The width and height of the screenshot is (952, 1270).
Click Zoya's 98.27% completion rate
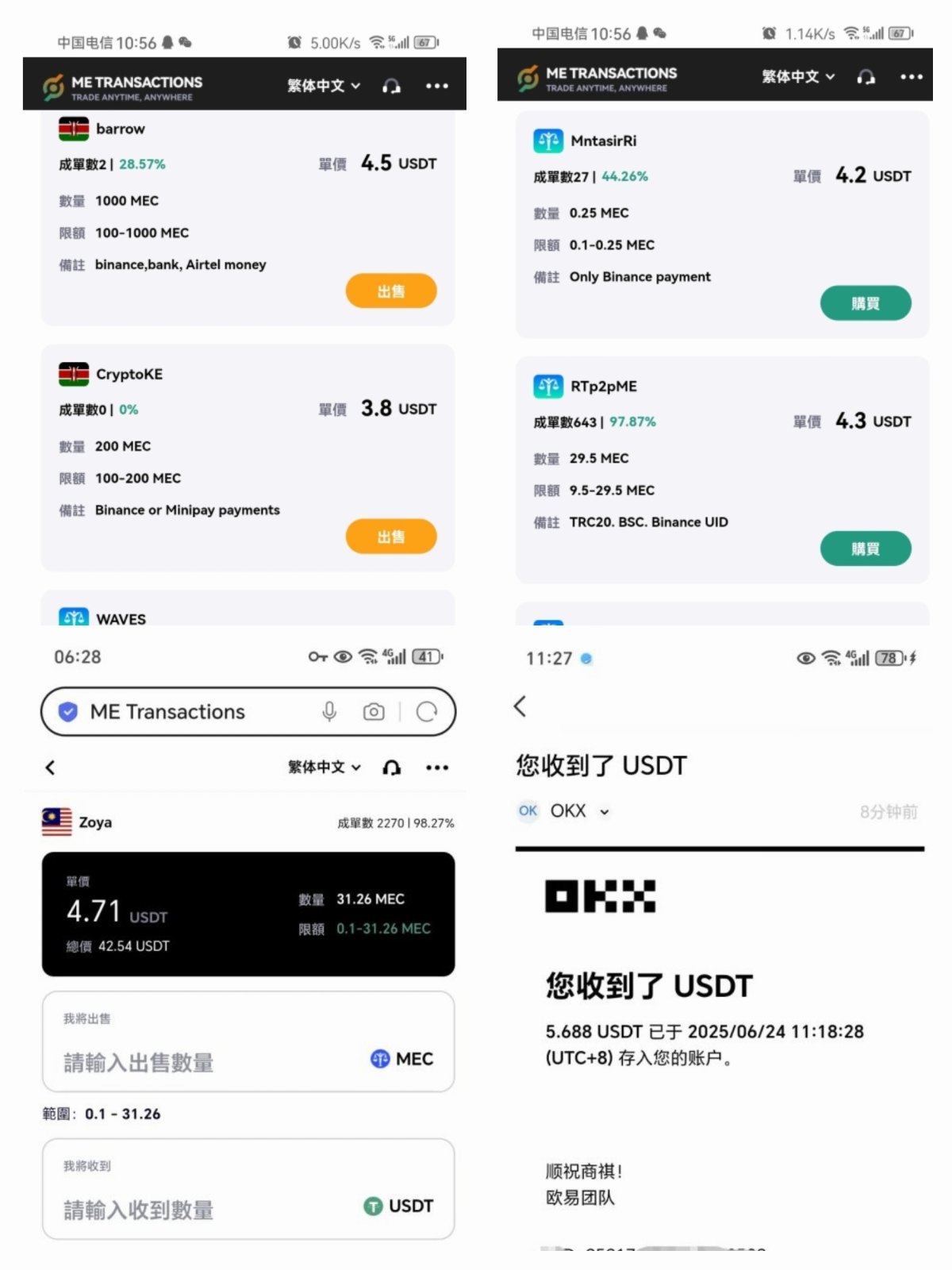[x=432, y=822]
